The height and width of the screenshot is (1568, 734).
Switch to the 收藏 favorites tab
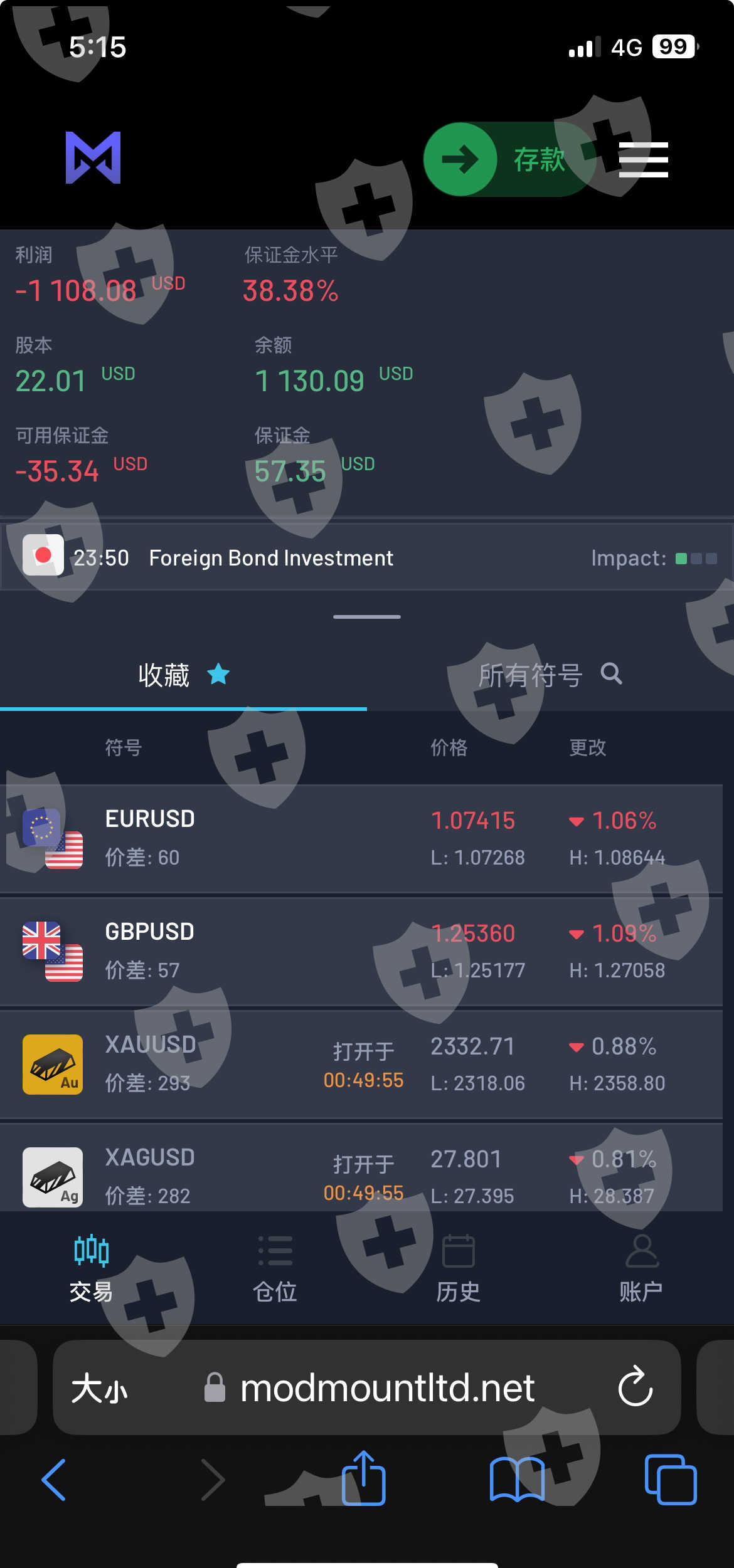[183, 676]
